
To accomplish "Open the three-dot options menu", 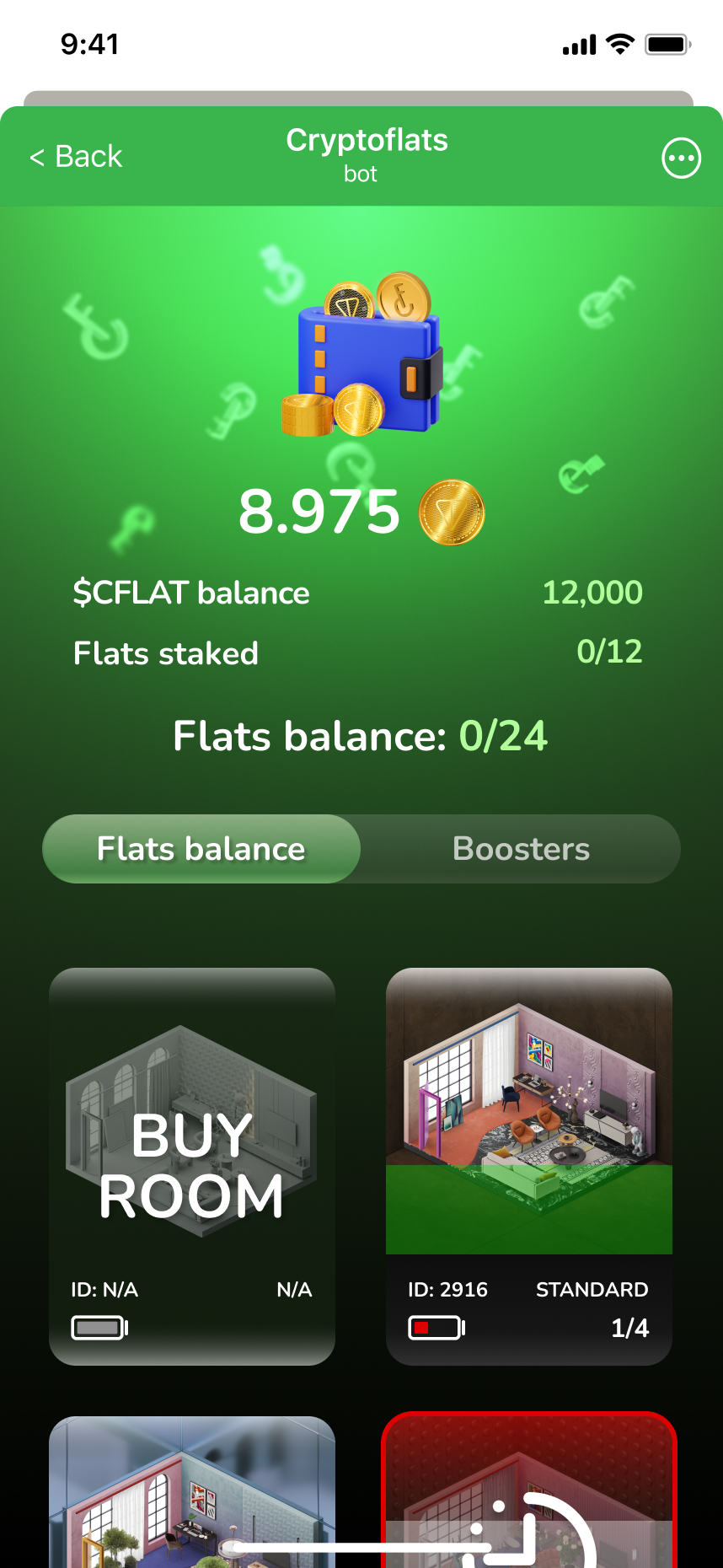I will (x=681, y=158).
